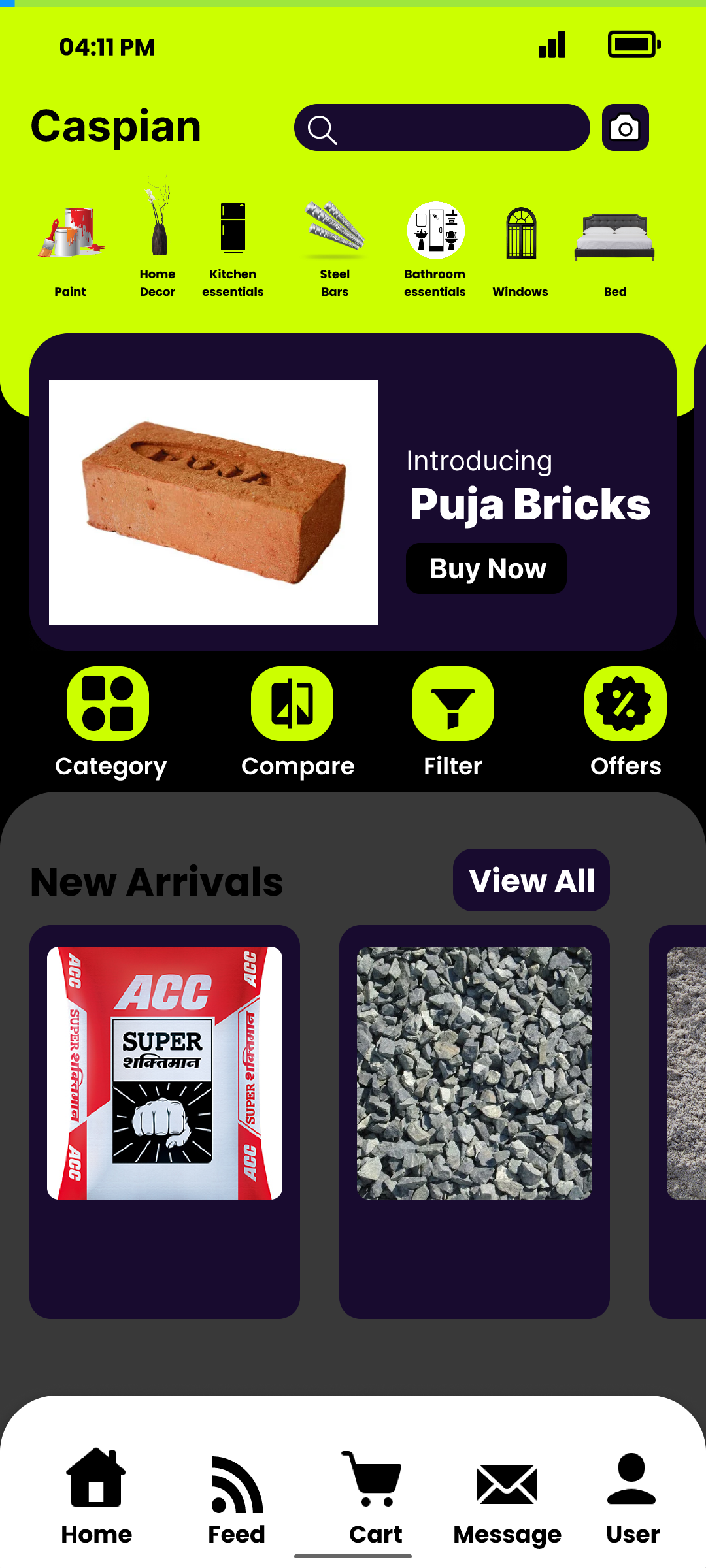706x1568 pixels.
Task: Select the Steel Bars category
Action: click(335, 248)
